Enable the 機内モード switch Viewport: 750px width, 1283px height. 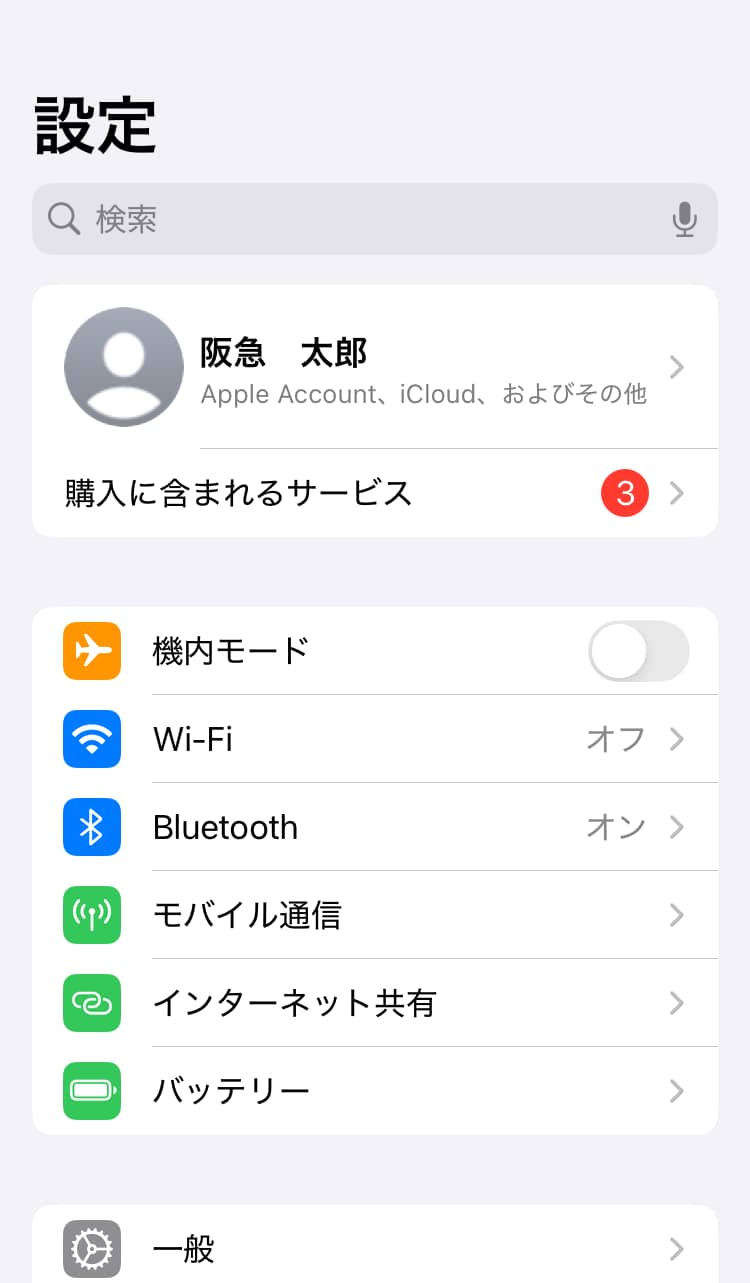pyautogui.click(x=638, y=651)
